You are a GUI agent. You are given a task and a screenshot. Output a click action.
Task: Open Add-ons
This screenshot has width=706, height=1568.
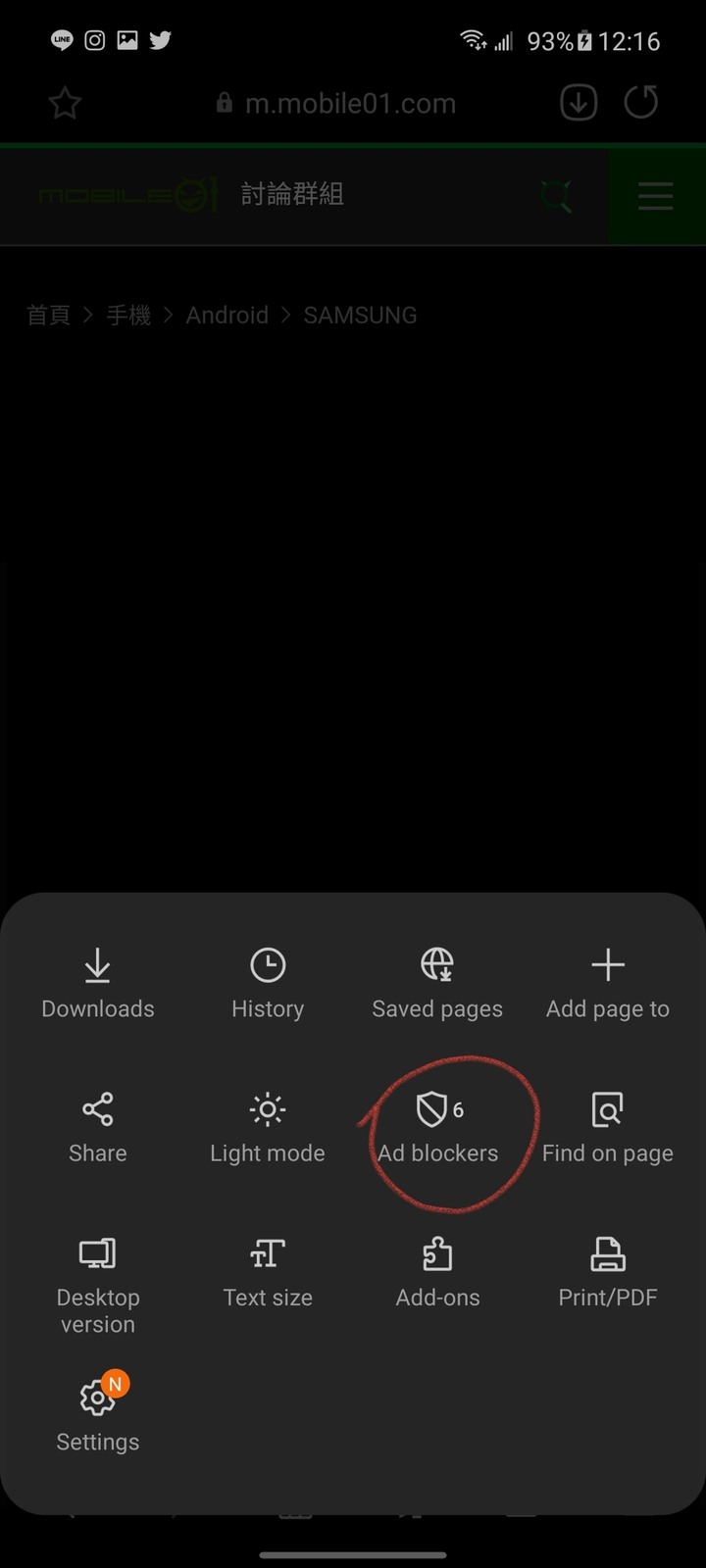tap(437, 1271)
